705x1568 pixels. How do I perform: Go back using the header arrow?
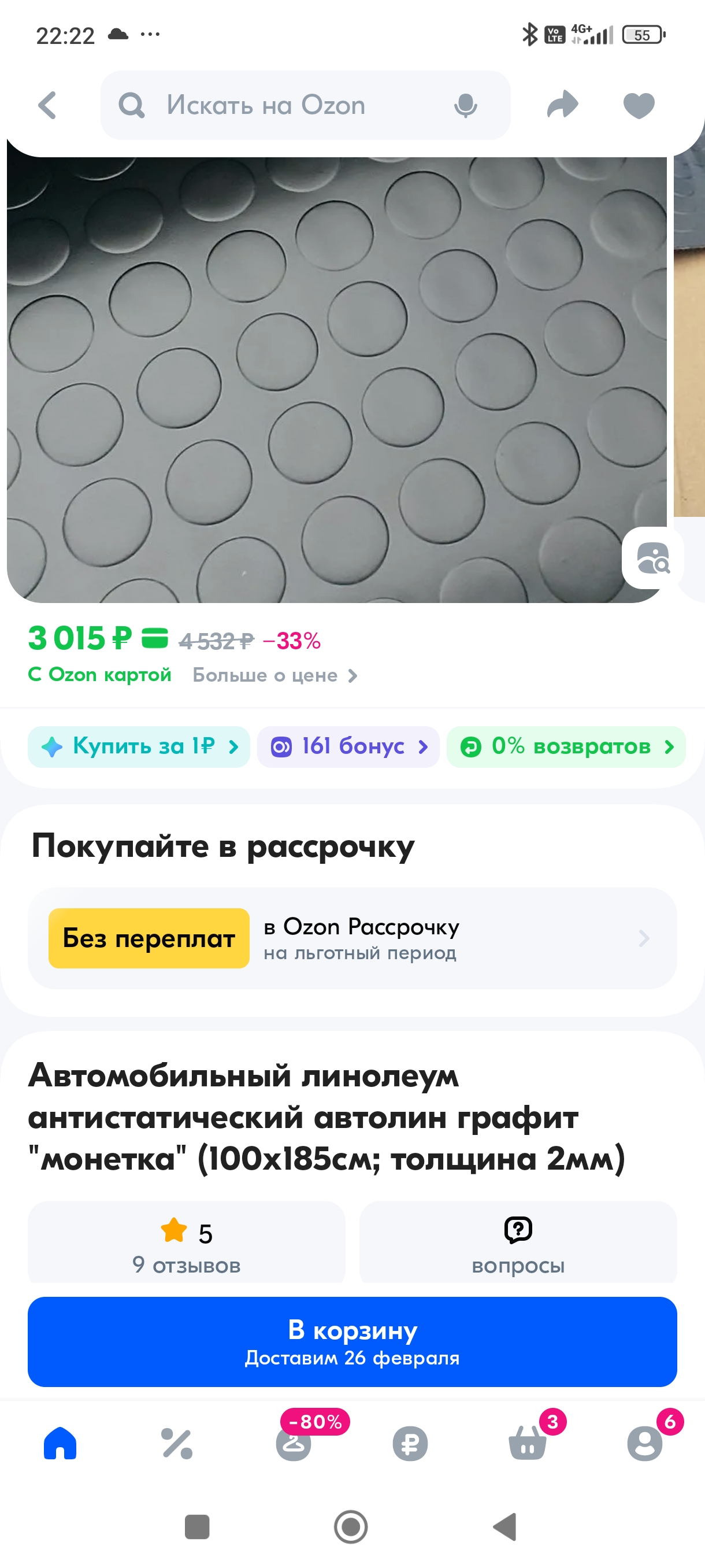pyautogui.click(x=47, y=105)
